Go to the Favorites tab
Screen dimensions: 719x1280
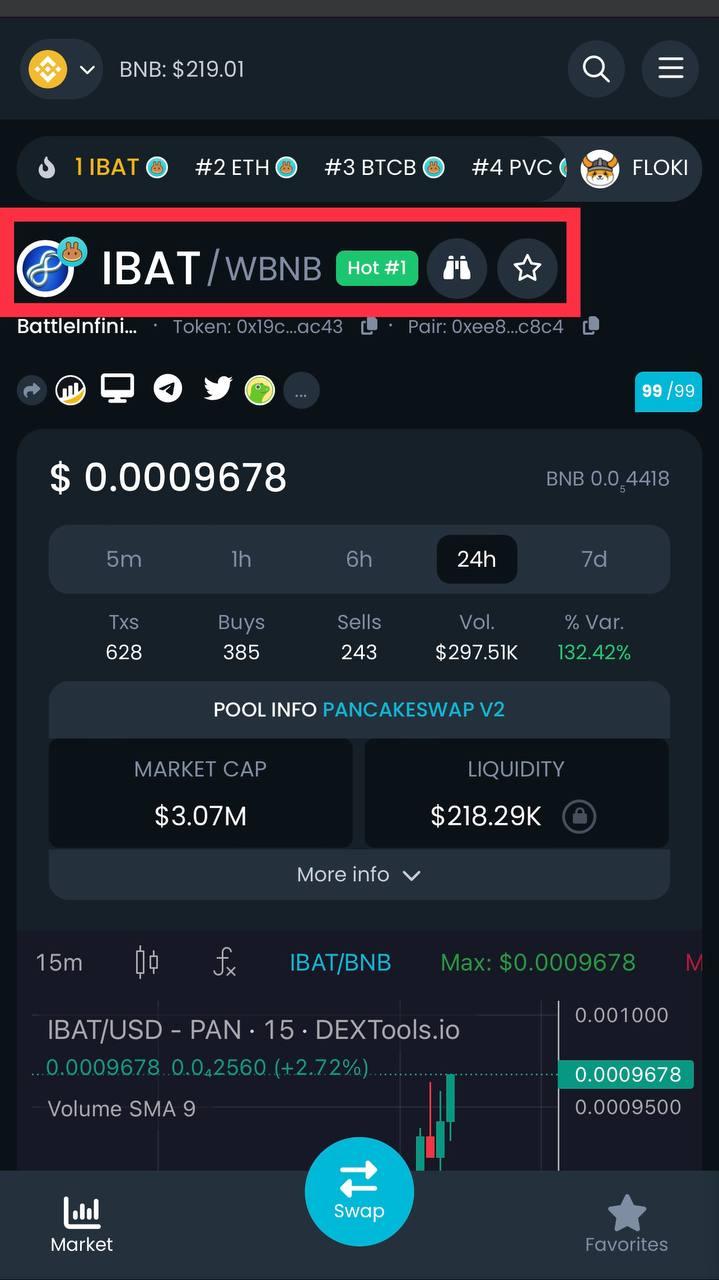626,1224
